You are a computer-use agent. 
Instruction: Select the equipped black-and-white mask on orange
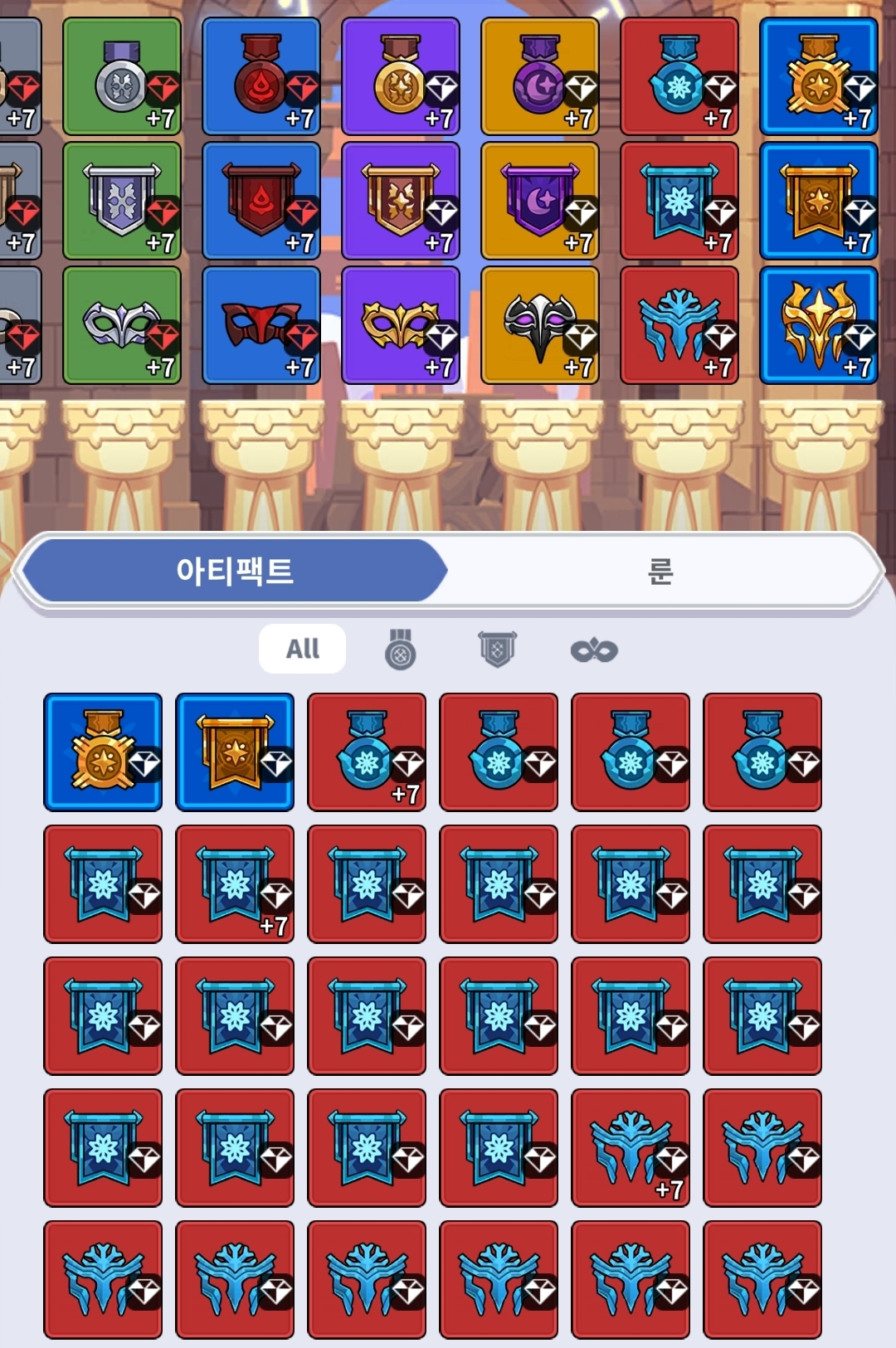pos(541,326)
